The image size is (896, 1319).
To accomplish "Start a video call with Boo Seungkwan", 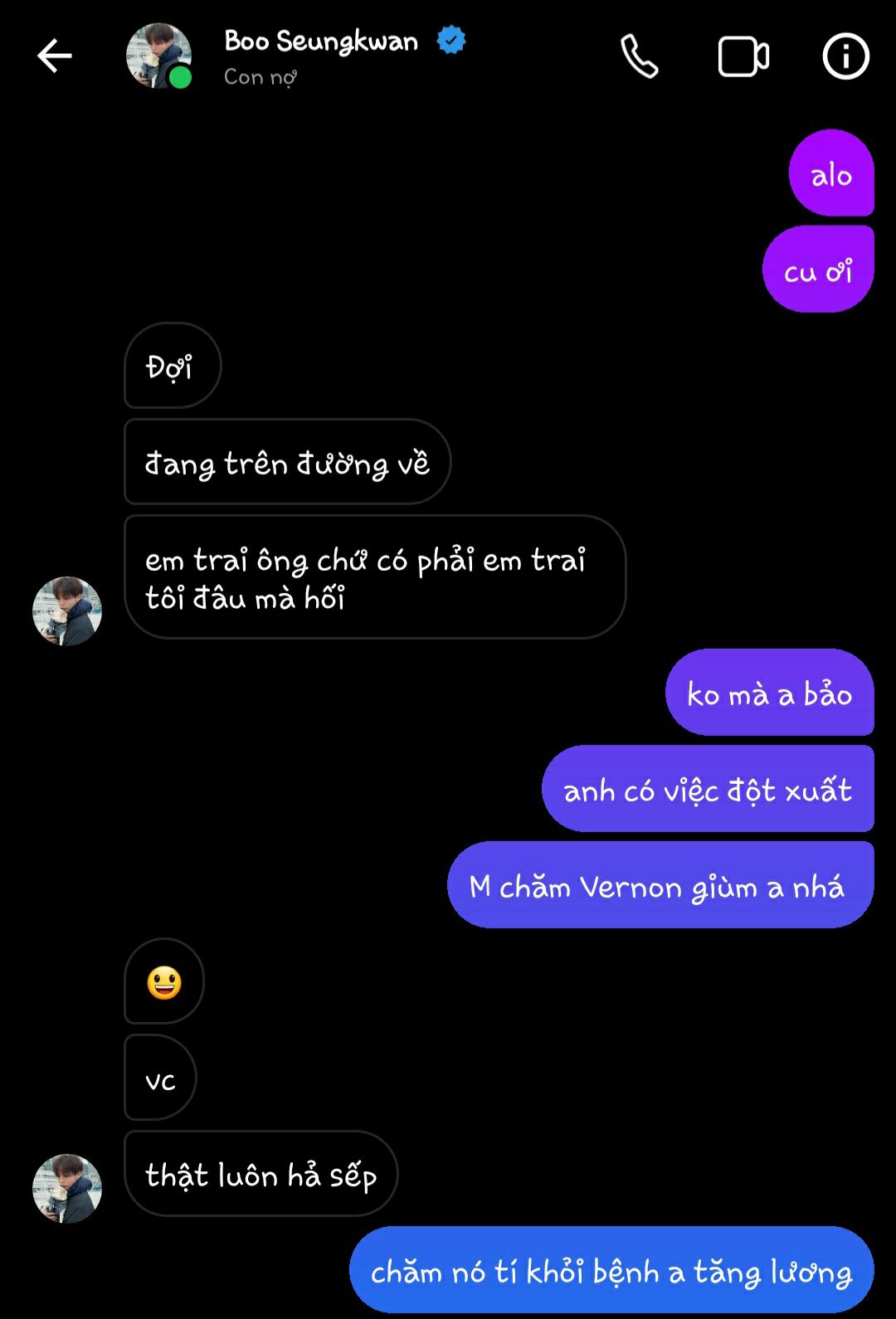I will point(743,56).
